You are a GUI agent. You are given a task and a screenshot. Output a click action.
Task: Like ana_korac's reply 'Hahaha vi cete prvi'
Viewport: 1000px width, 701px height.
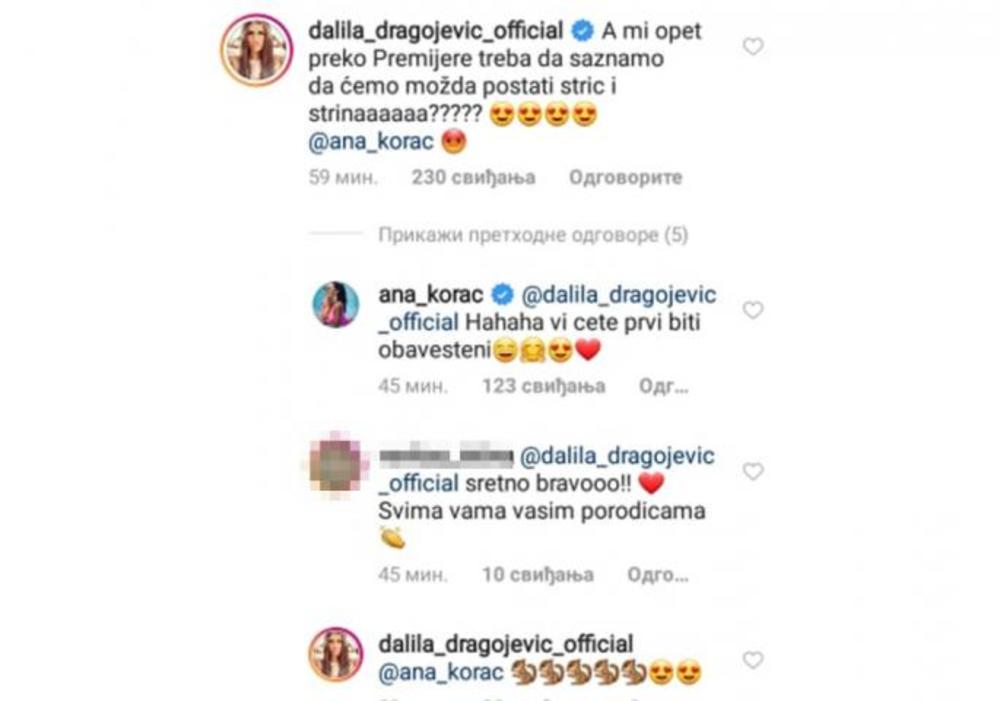753,310
